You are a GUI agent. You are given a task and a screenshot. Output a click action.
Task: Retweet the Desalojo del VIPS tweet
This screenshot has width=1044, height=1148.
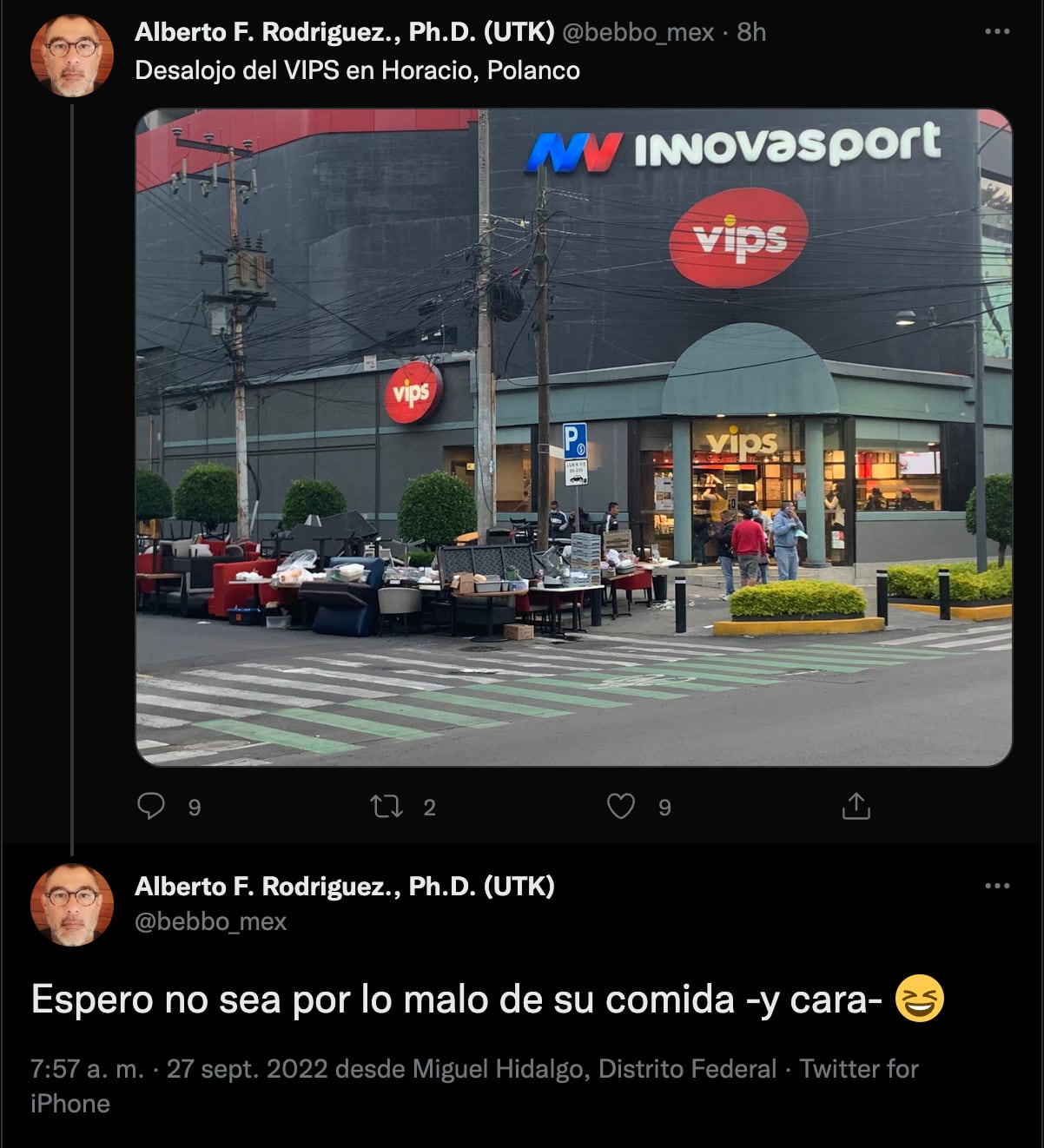(x=387, y=807)
